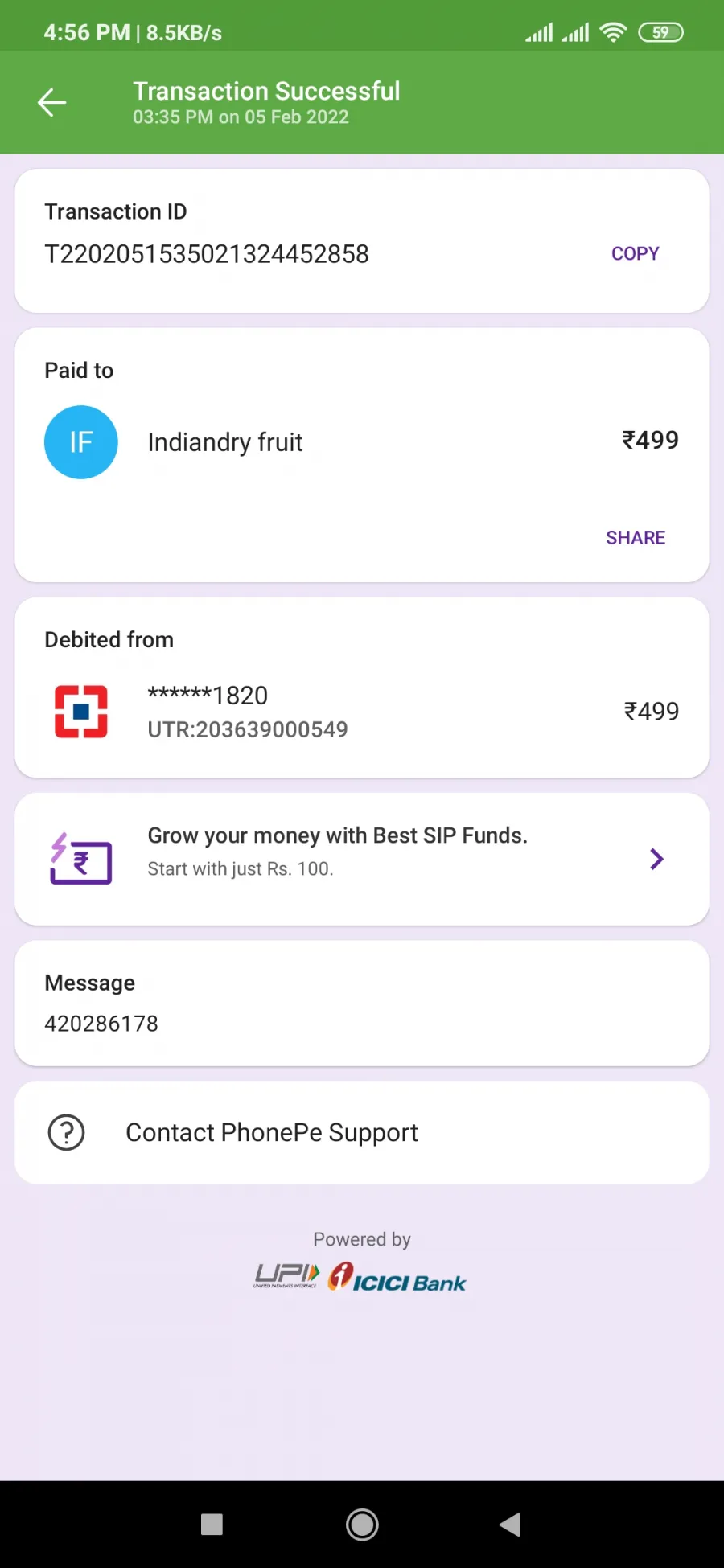The image size is (724, 1568).
Task: Contact PhonePe Support
Action: tap(362, 1132)
